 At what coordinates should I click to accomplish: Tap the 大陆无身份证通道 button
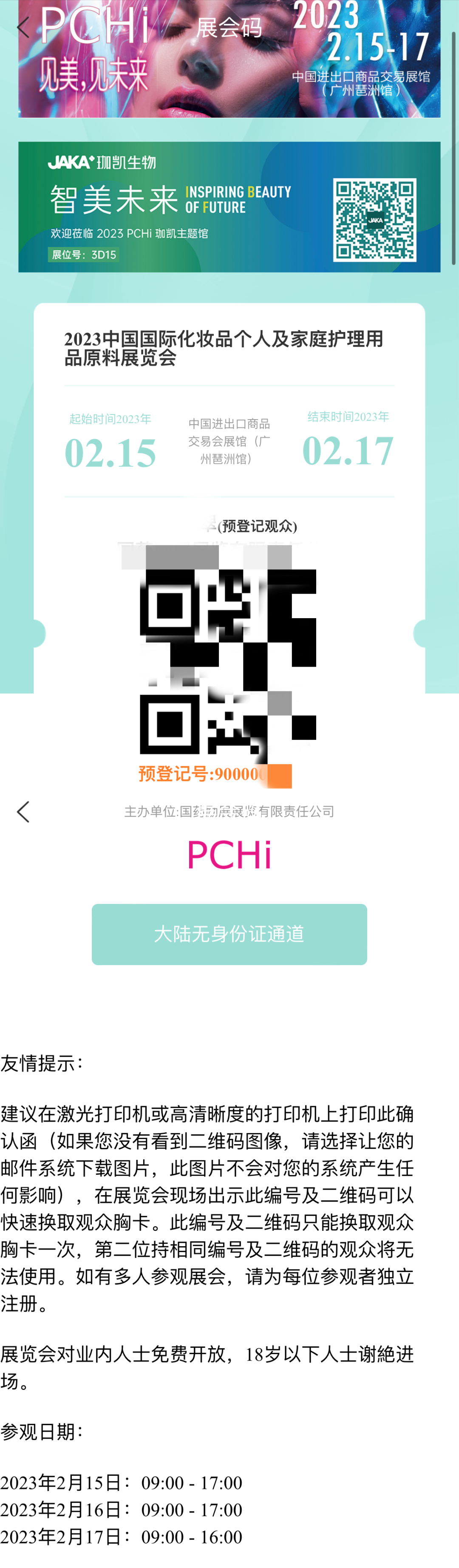point(229,934)
